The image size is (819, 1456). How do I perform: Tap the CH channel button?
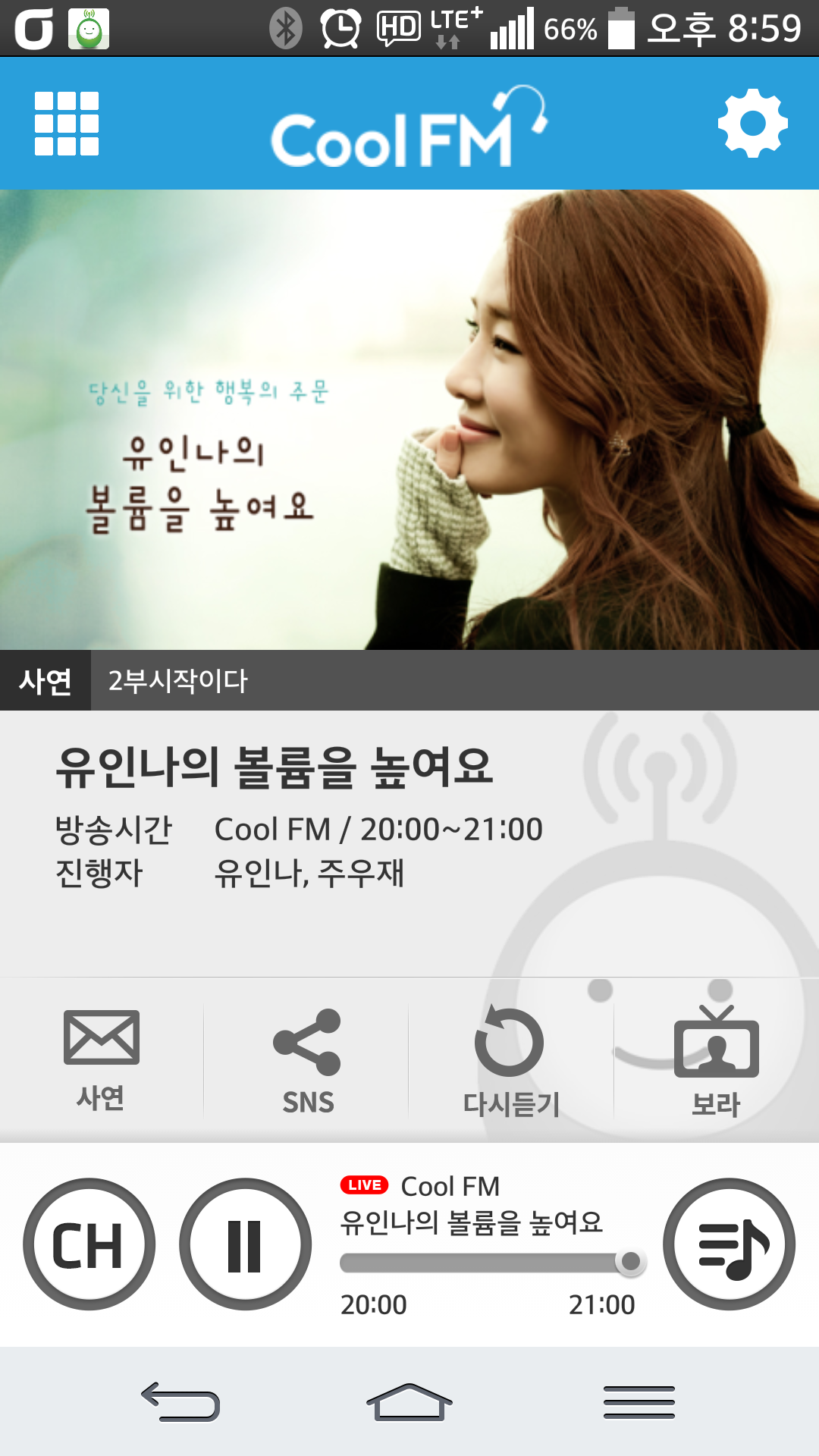click(89, 1244)
